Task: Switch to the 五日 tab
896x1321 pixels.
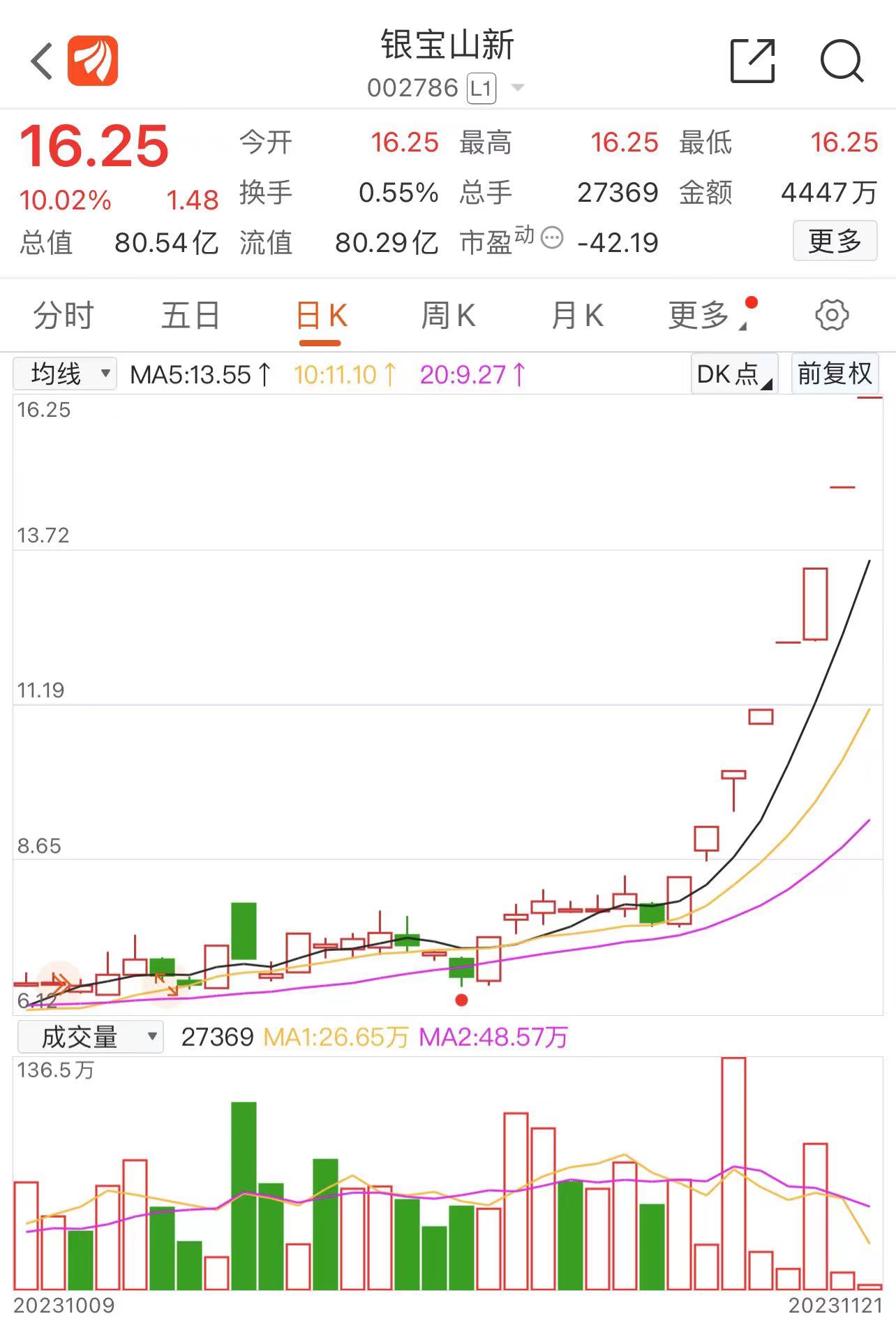Action: (x=191, y=316)
